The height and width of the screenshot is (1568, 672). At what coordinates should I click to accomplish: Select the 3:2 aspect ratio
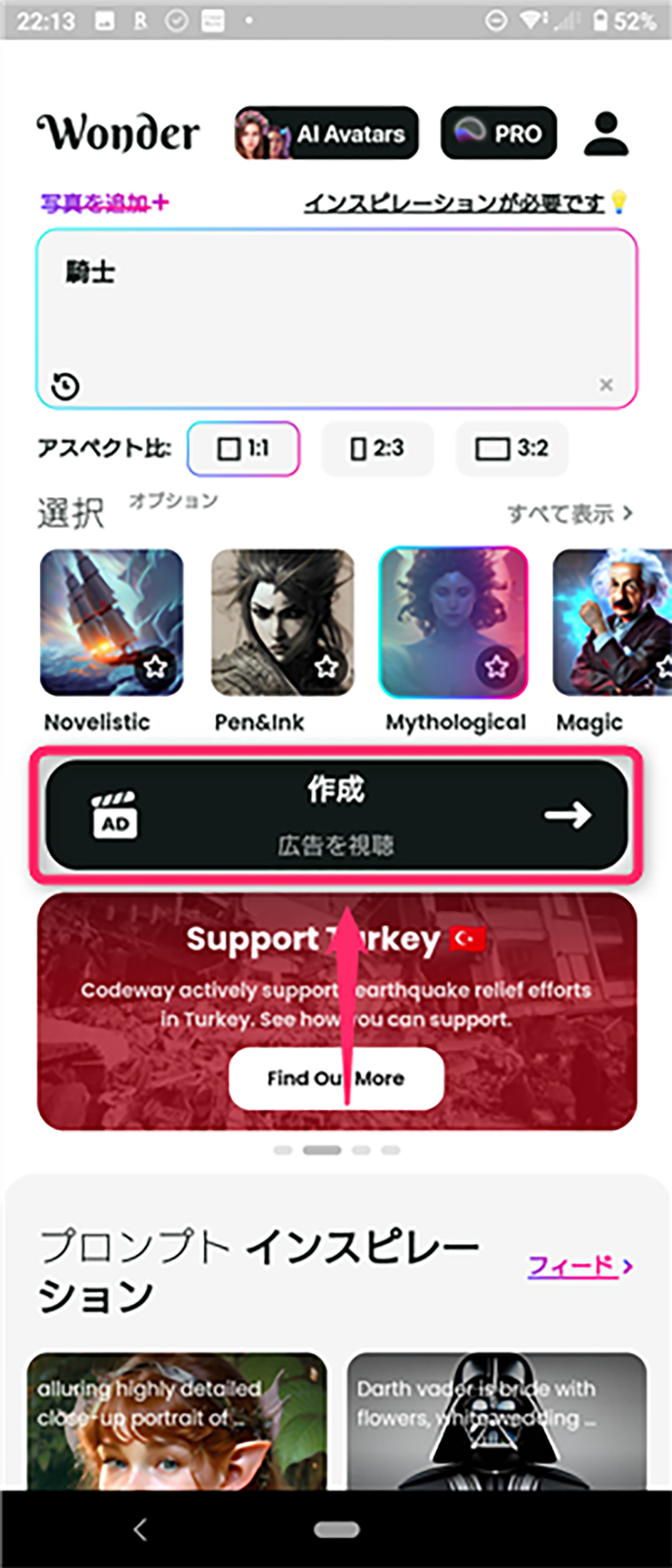pyautogui.click(x=512, y=449)
